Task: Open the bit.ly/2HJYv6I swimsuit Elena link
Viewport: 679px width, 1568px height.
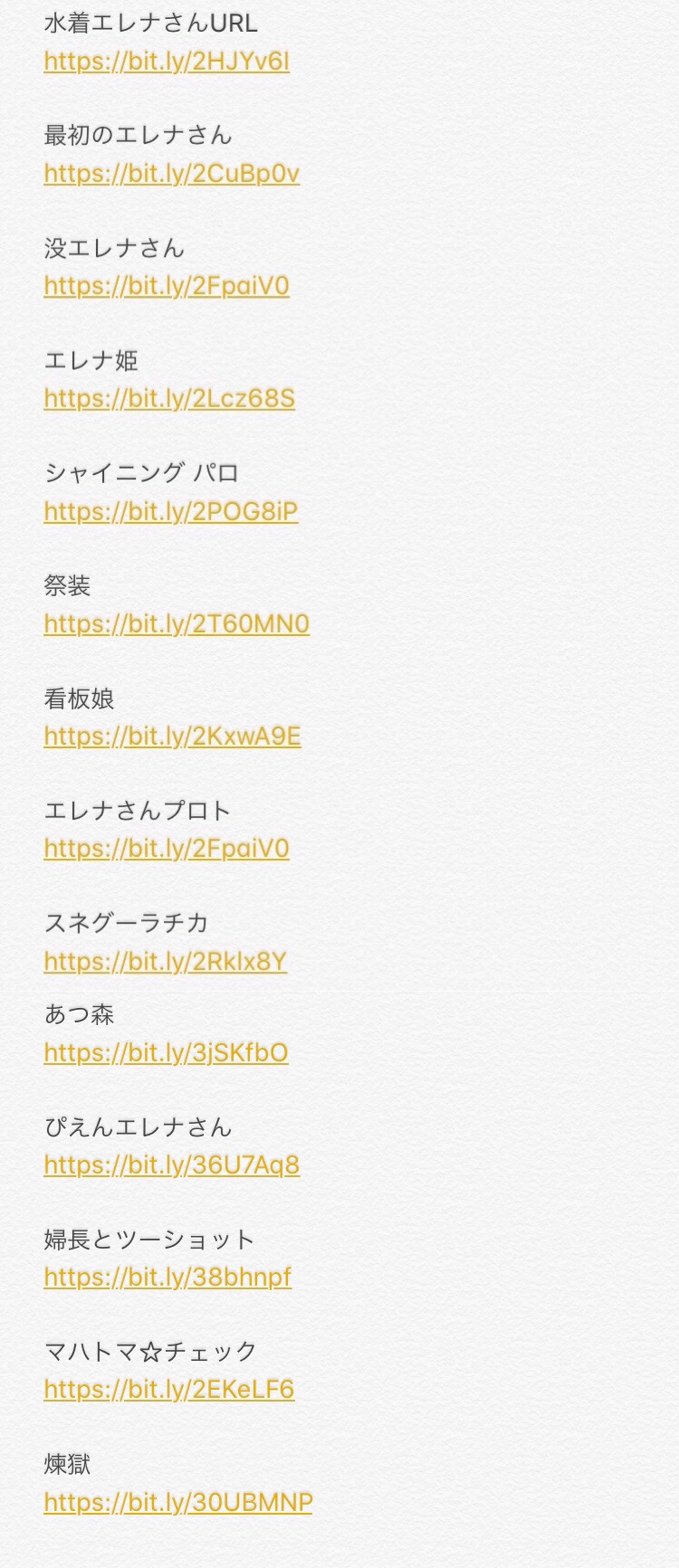Action: pos(167,62)
